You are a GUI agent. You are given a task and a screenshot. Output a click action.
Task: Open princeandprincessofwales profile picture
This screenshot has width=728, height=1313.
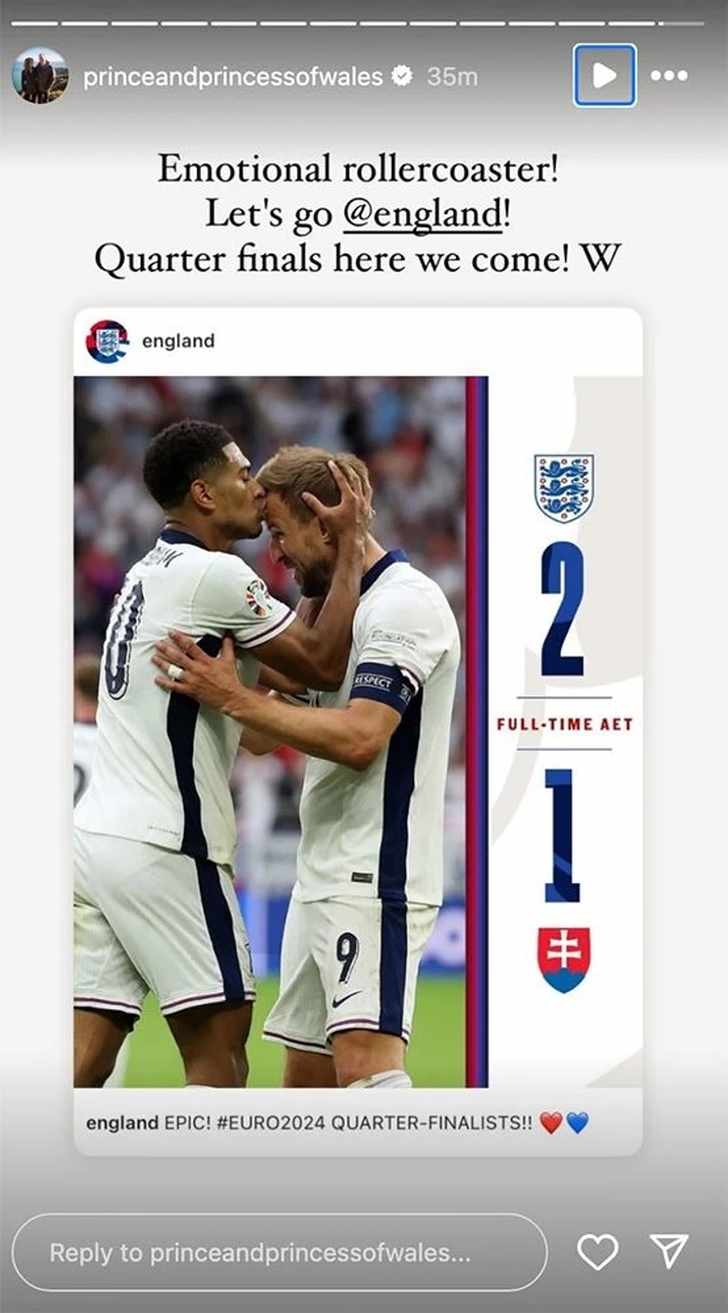click(x=40, y=76)
